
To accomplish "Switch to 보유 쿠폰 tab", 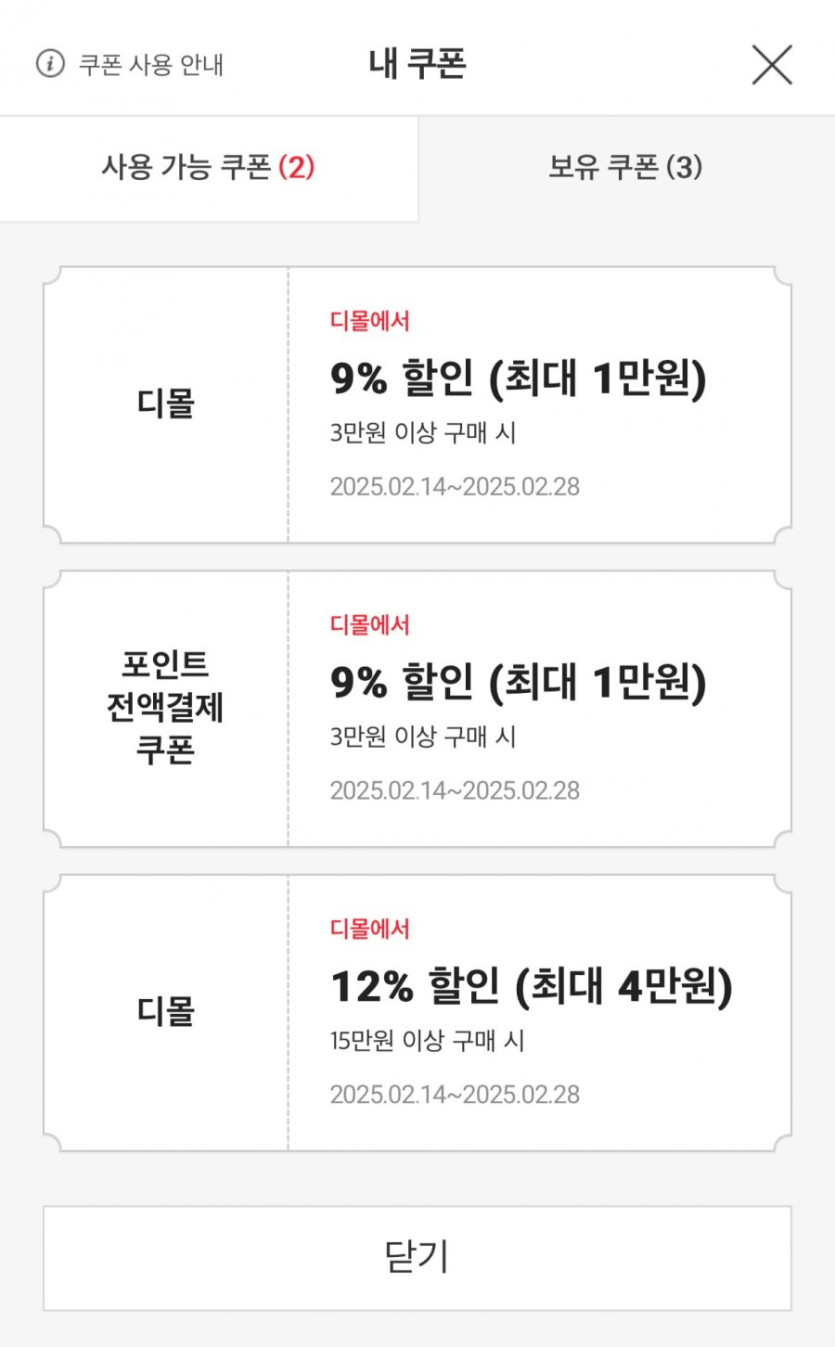I will point(625,168).
